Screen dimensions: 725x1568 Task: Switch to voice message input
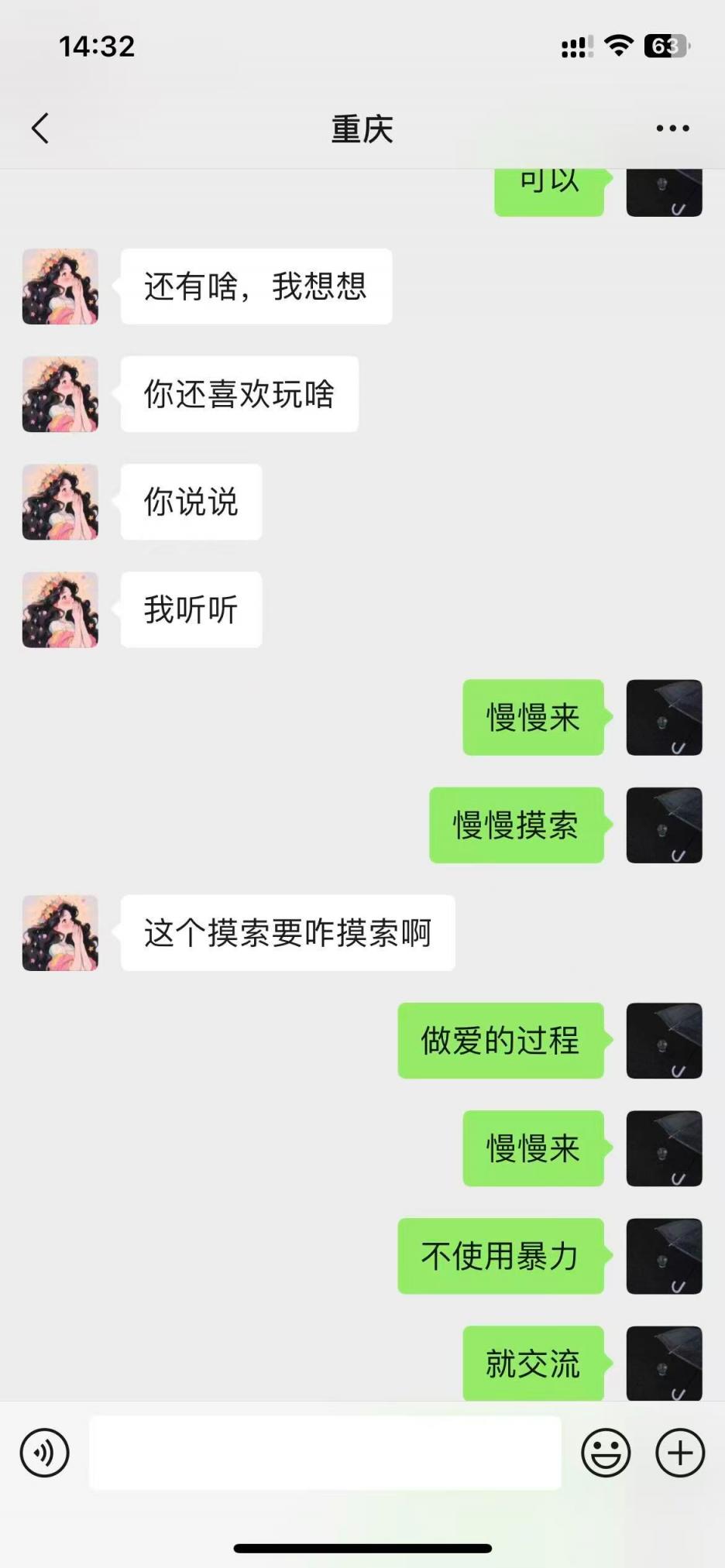click(45, 1453)
